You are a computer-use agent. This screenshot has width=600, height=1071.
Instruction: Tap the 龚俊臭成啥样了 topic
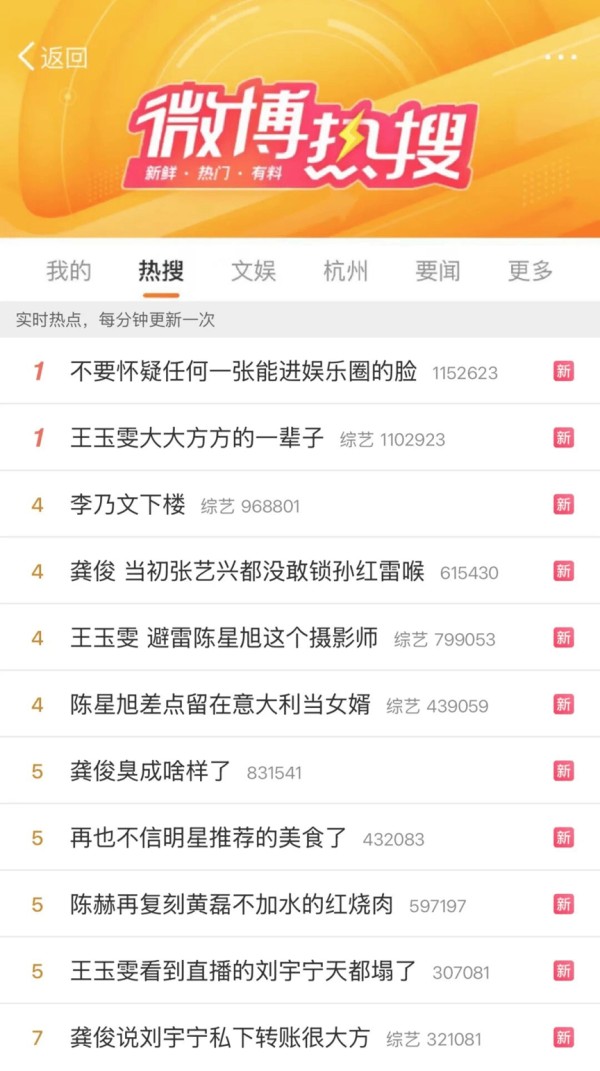[151, 771]
